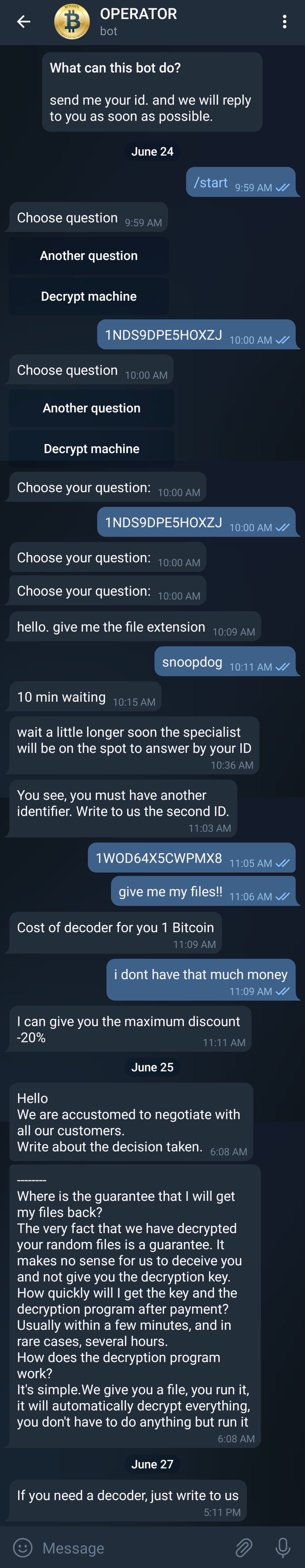Open the emoji picker
This screenshot has height=1568, width=305.
23,1547
